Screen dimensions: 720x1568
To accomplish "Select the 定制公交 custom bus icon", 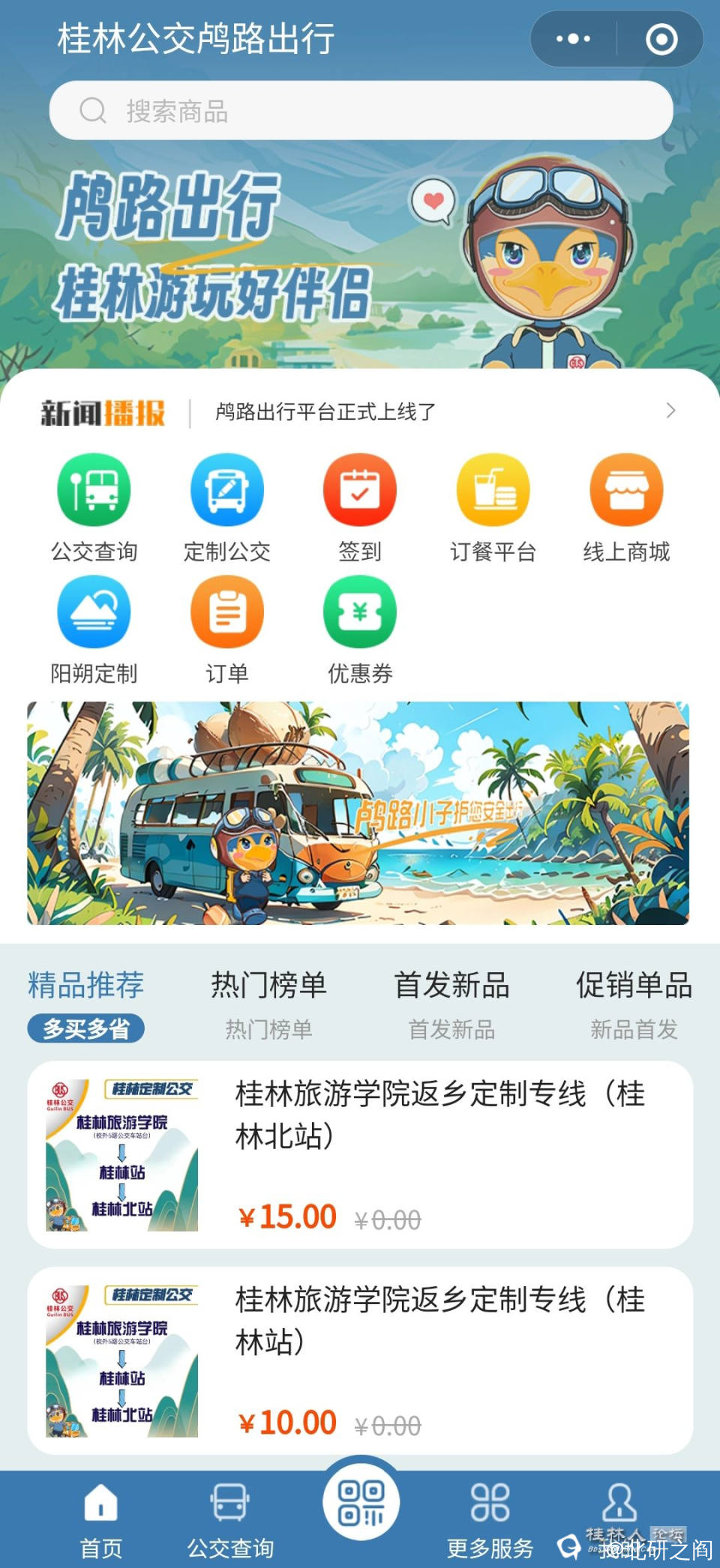I will (226, 489).
